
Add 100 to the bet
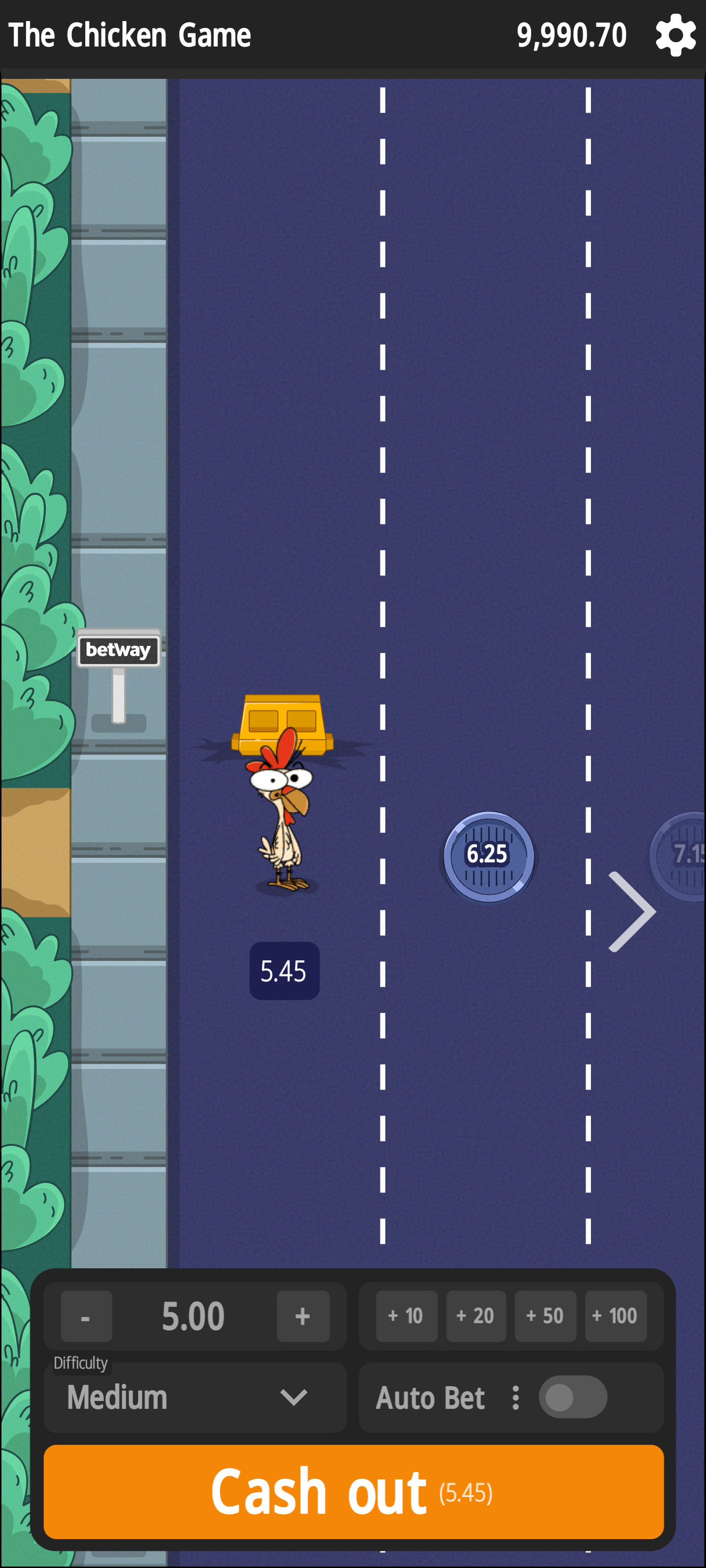click(615, 1316)
